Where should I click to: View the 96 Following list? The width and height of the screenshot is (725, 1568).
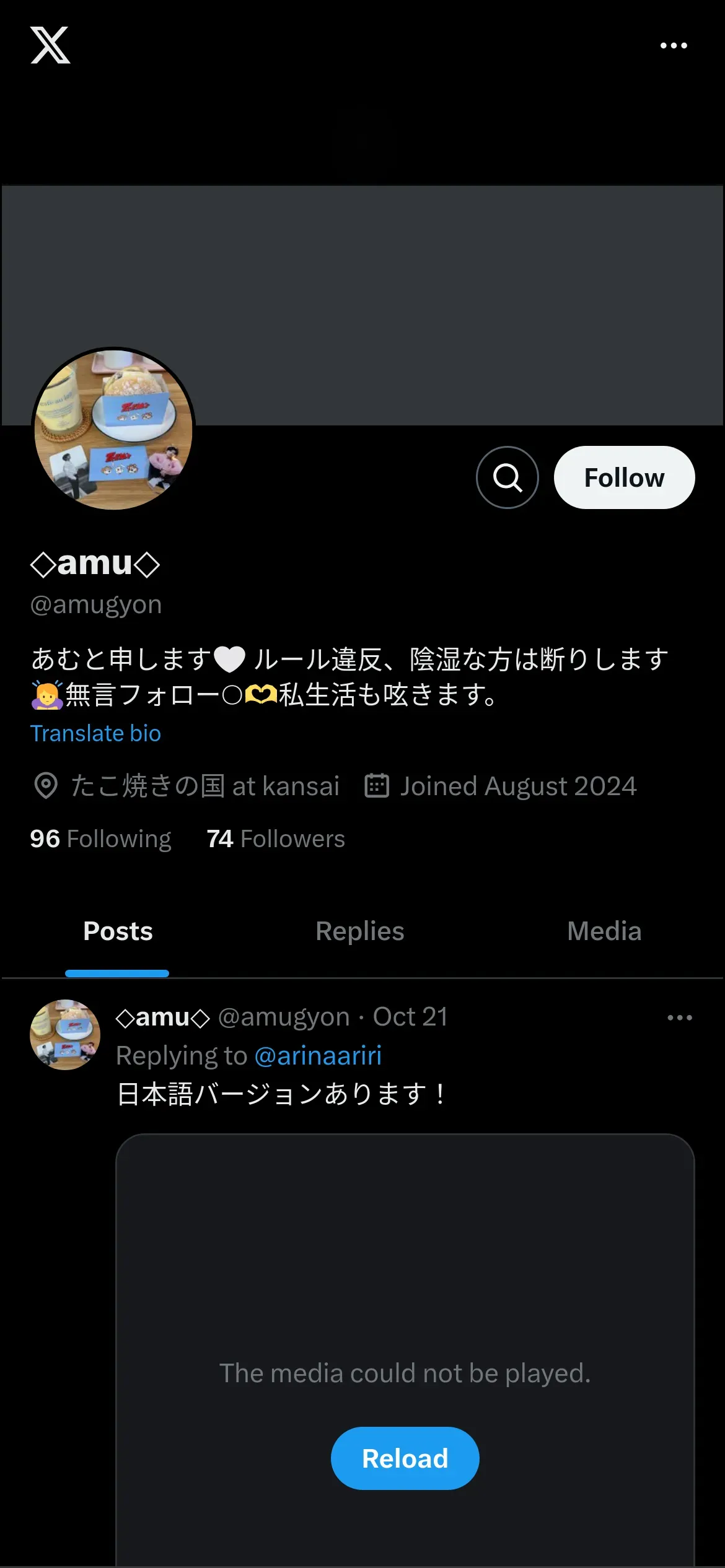(100, 838)
